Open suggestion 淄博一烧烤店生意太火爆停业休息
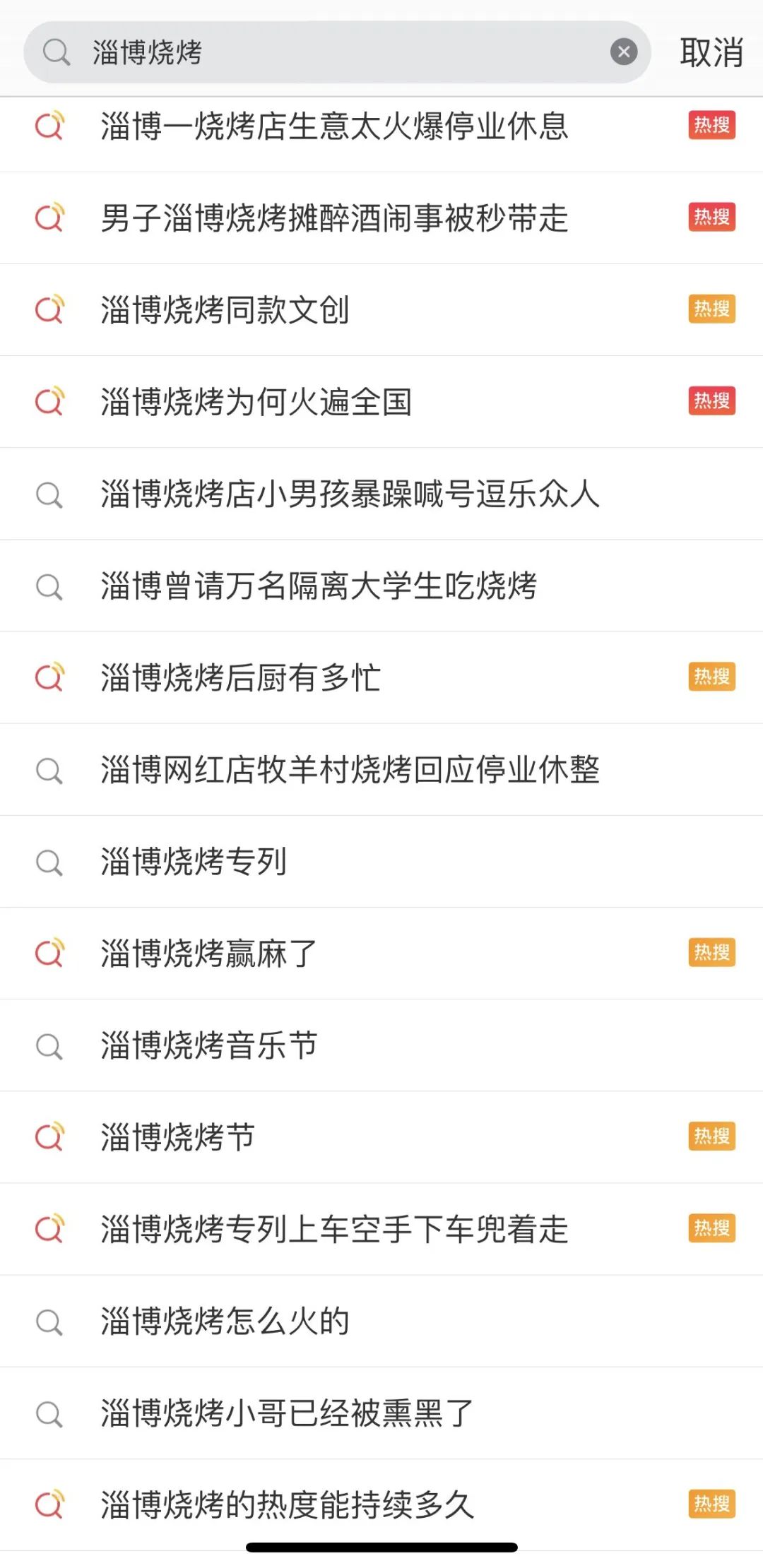 pyautogui.click(x=381, y=126)
